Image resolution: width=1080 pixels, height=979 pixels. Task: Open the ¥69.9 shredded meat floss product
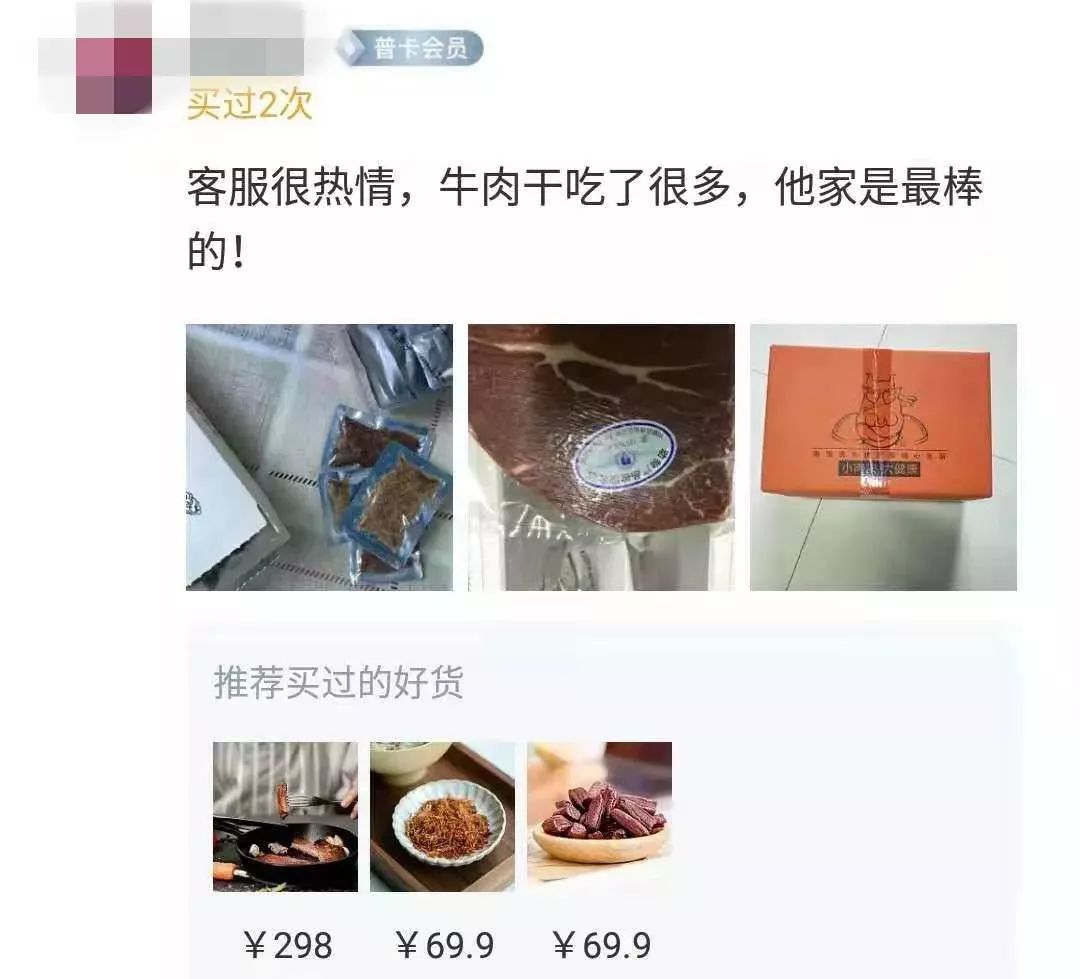coord(442,816)
